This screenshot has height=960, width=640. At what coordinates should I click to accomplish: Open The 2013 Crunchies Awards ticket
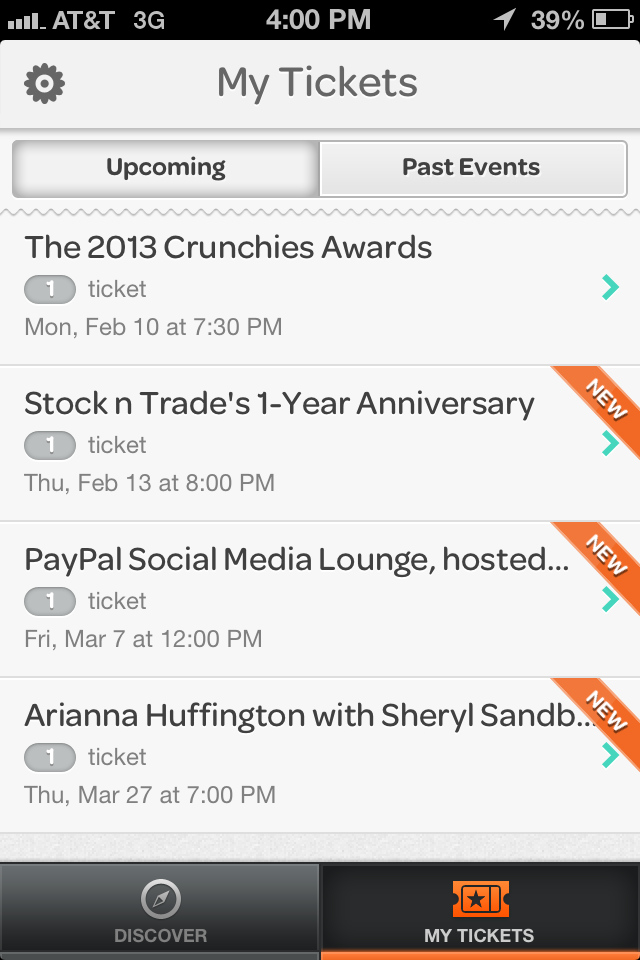pos(320,287)
